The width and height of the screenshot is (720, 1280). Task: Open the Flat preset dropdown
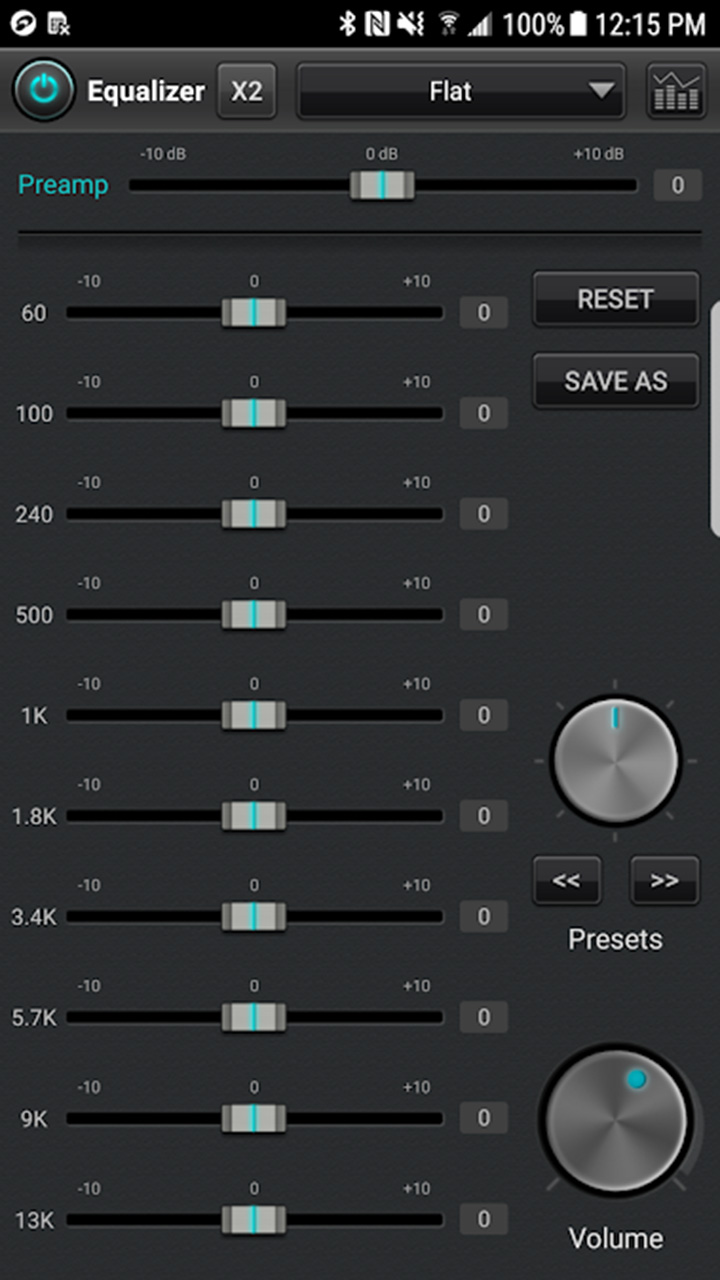pyautogui.click(x=460, y=90)
